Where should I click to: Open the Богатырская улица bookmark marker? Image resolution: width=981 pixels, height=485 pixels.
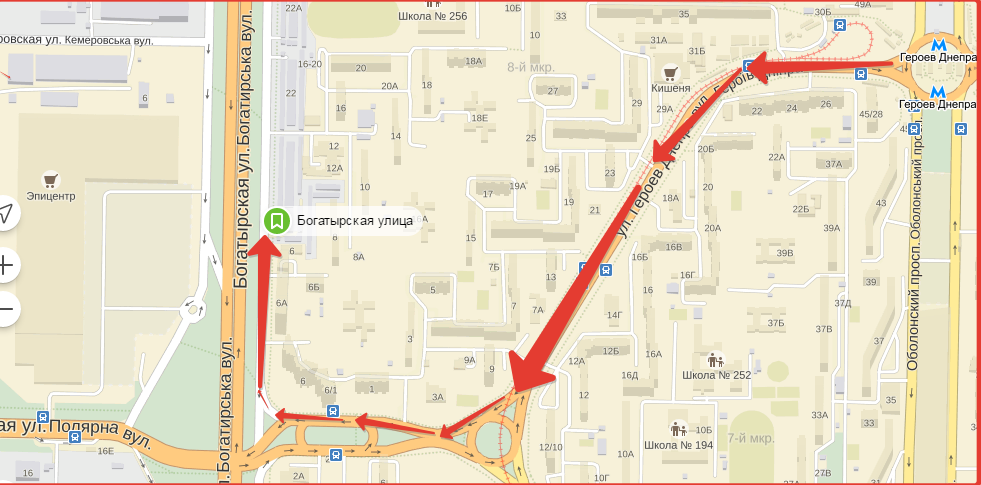click(x=277, y=220)
